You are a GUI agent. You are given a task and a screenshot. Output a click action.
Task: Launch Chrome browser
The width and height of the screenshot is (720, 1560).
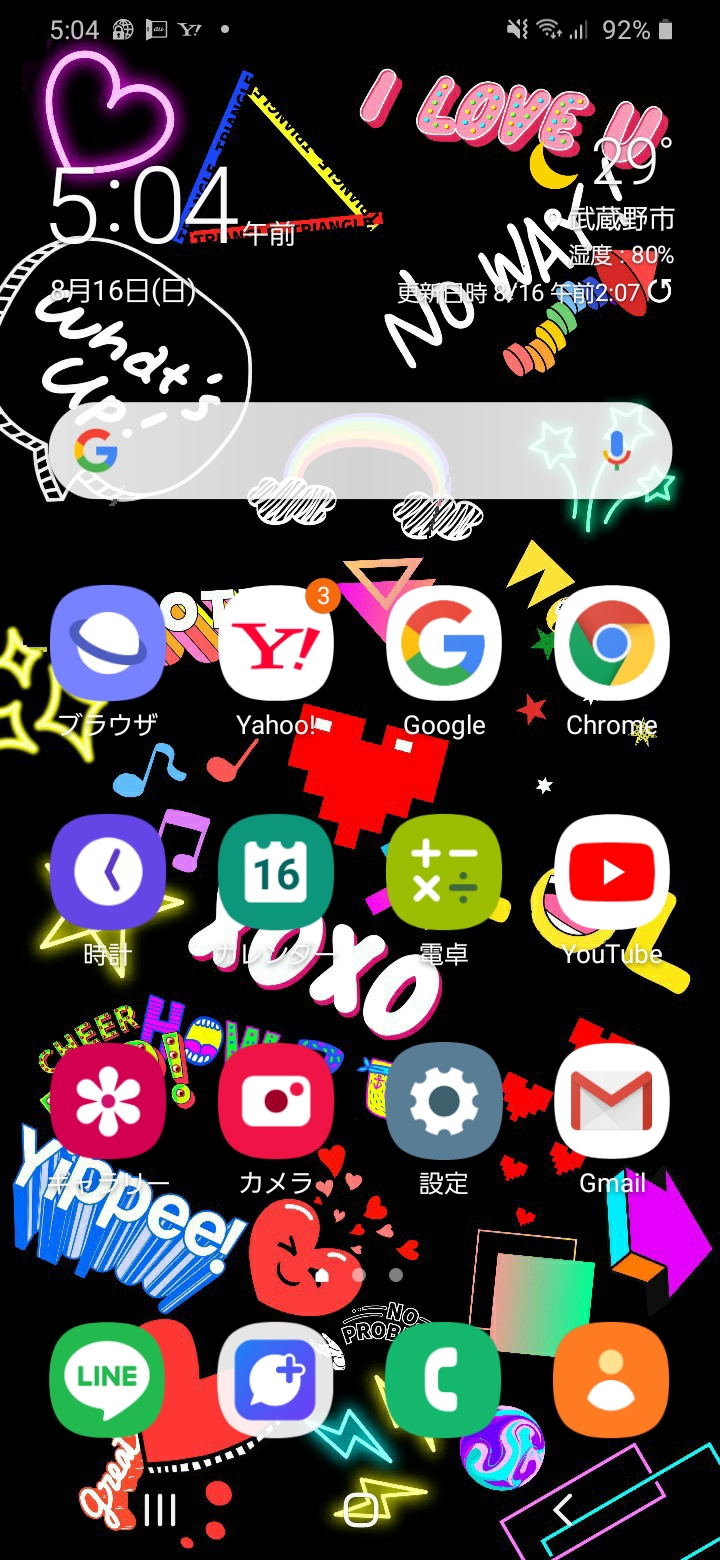click(612, 643)
